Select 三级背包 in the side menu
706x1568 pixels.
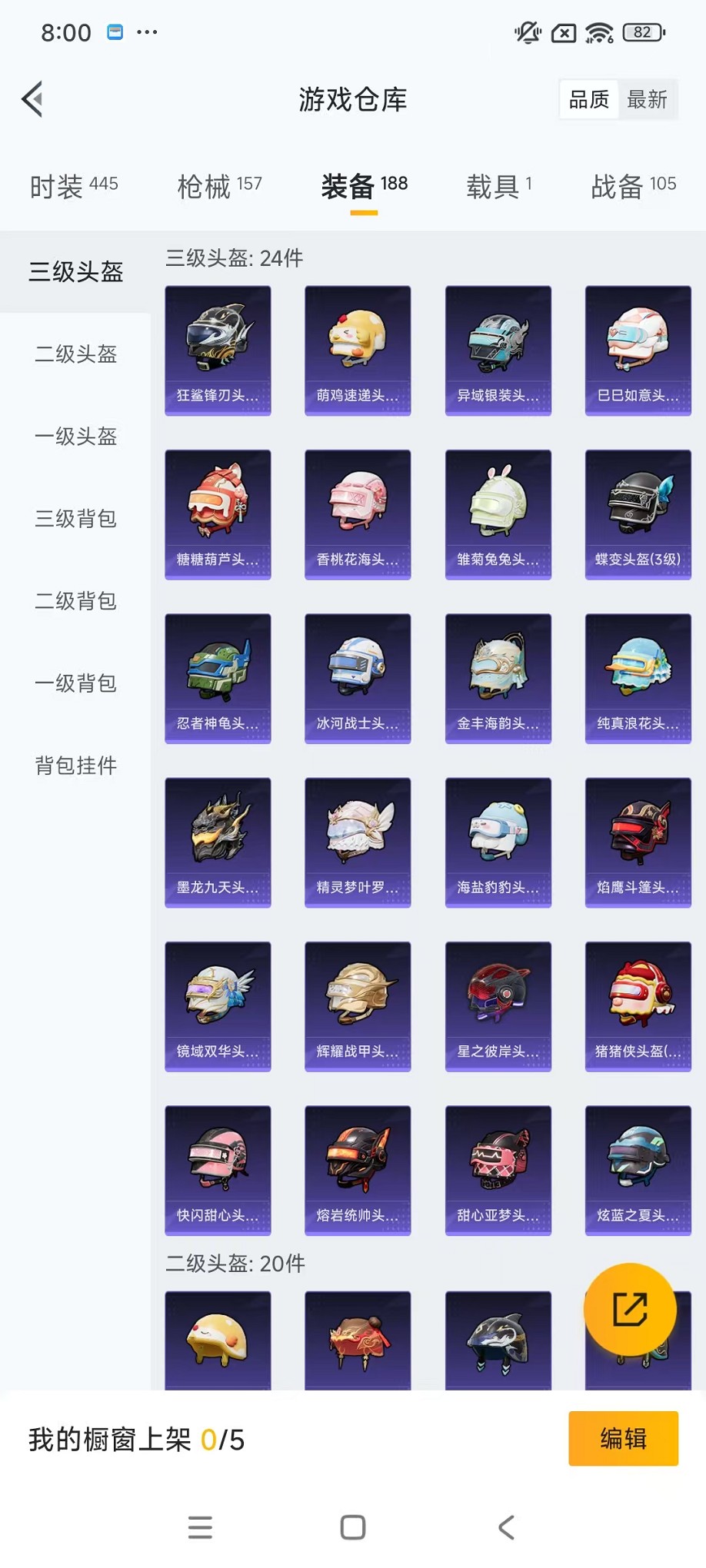pyautogui.click(x=75, y=519)
